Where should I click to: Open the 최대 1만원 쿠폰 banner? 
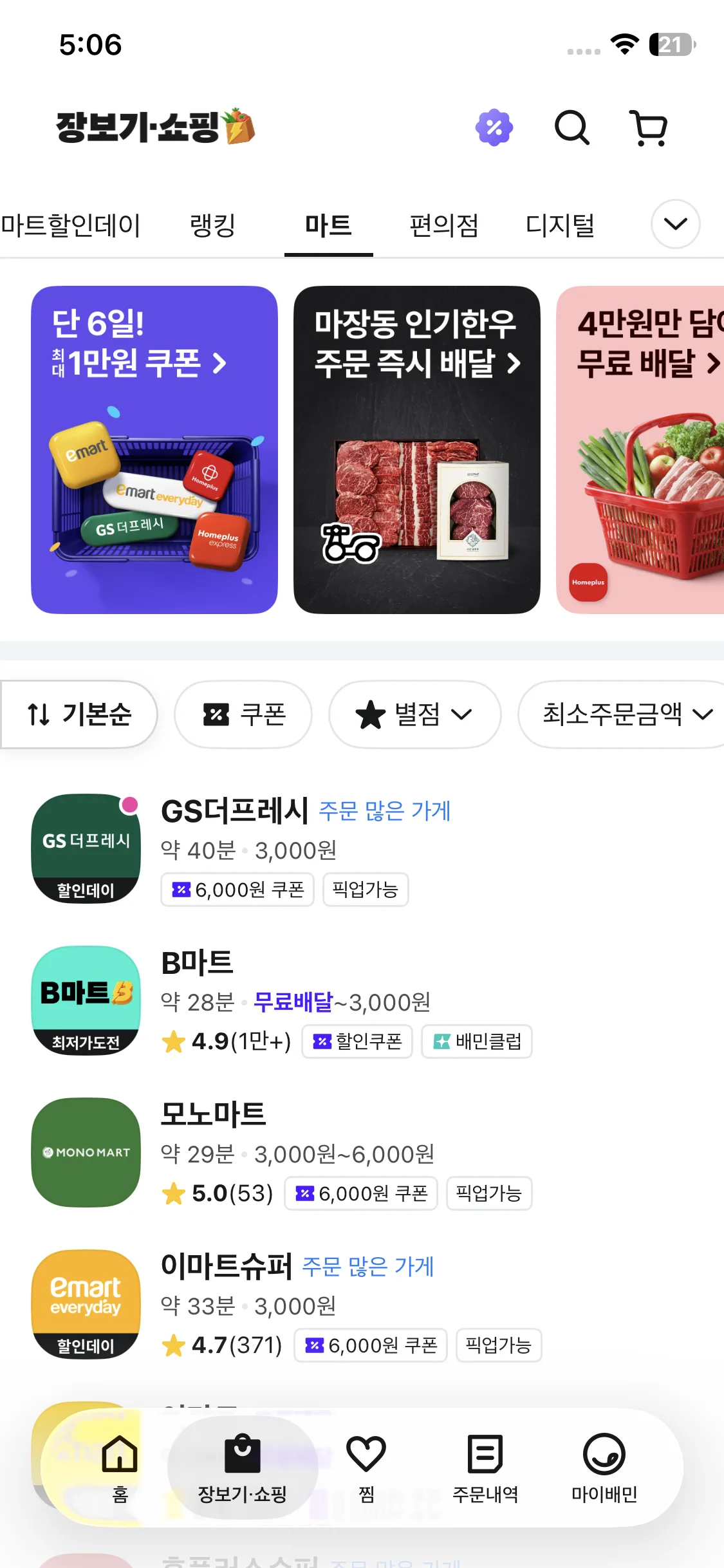click(154, 449)
